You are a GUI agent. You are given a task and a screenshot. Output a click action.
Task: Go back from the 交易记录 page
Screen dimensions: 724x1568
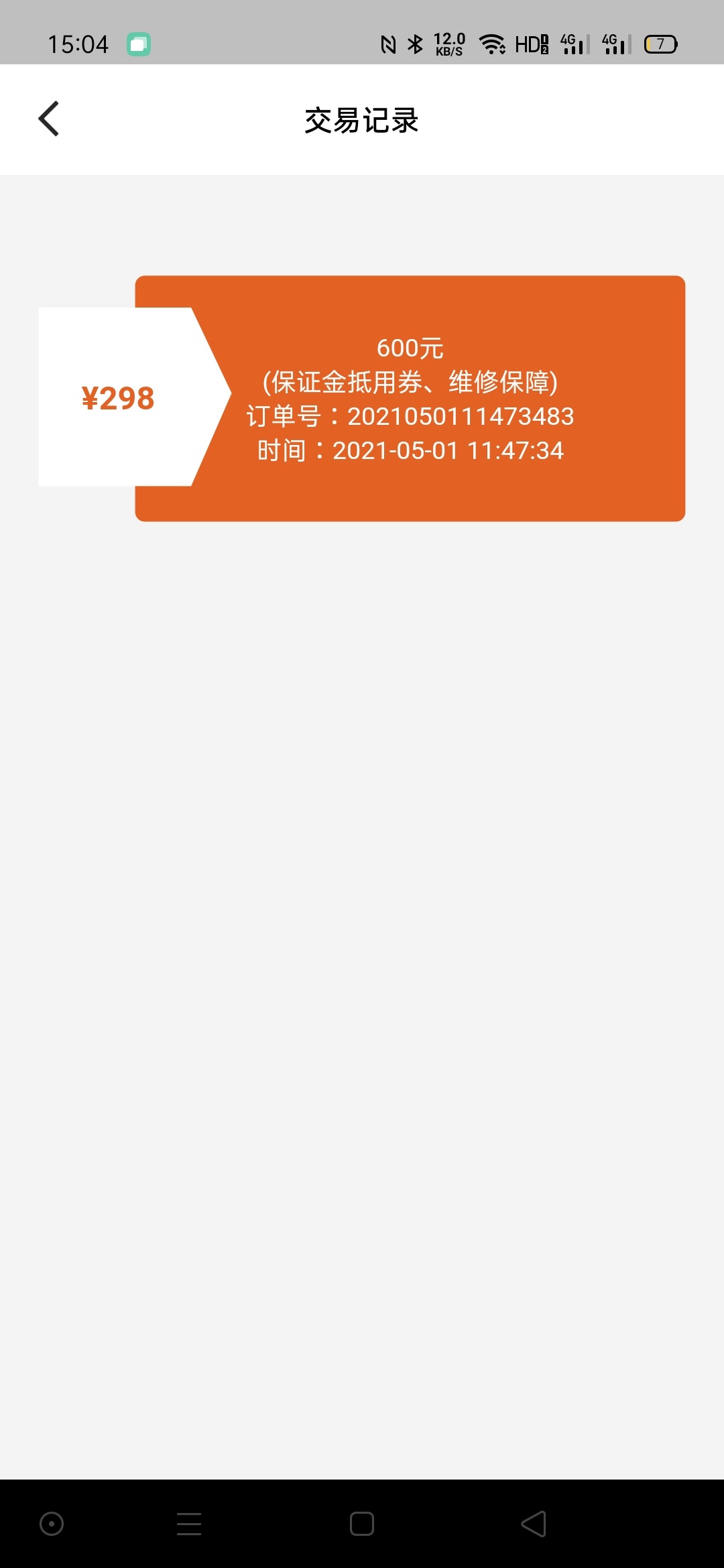coord(49,119)
